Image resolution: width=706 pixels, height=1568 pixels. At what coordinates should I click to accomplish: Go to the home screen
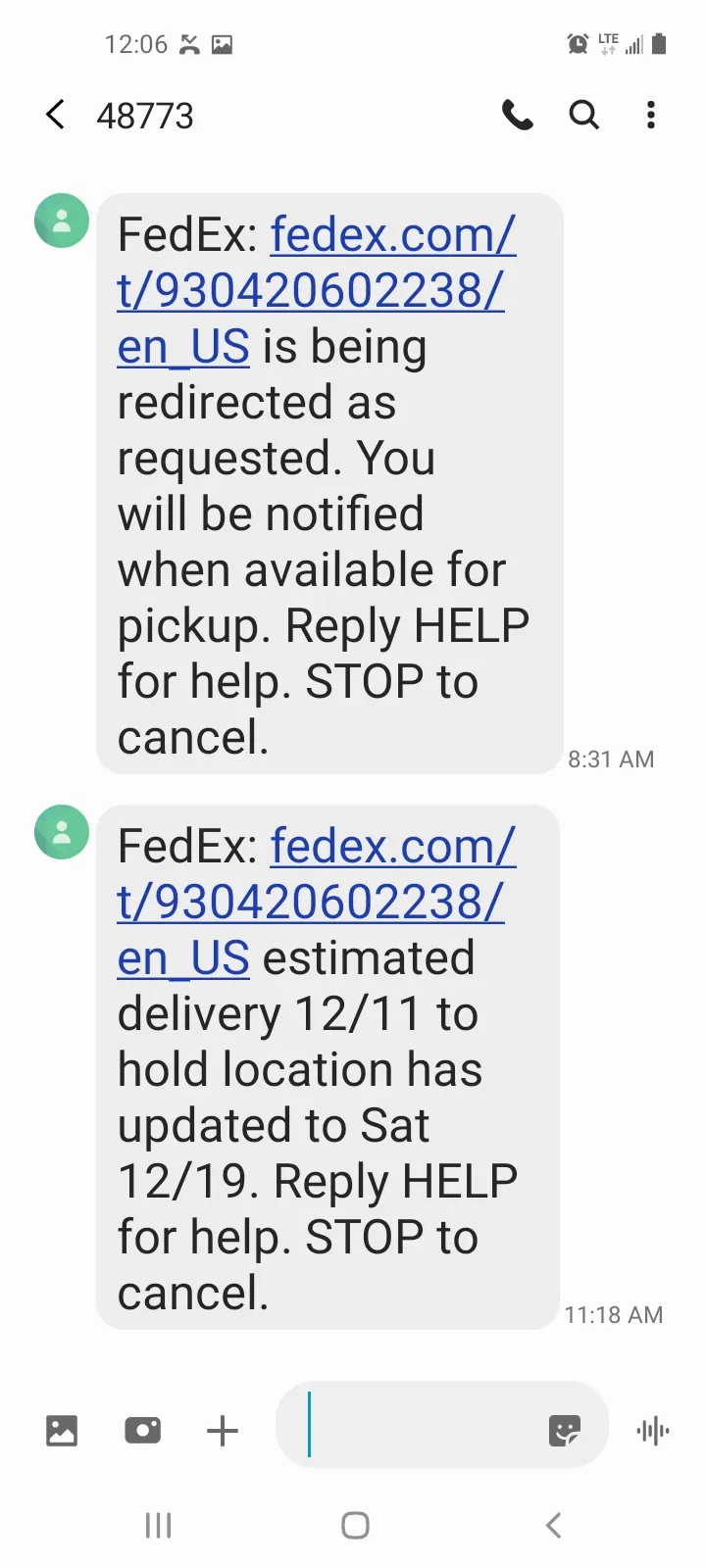(355, 1525)
